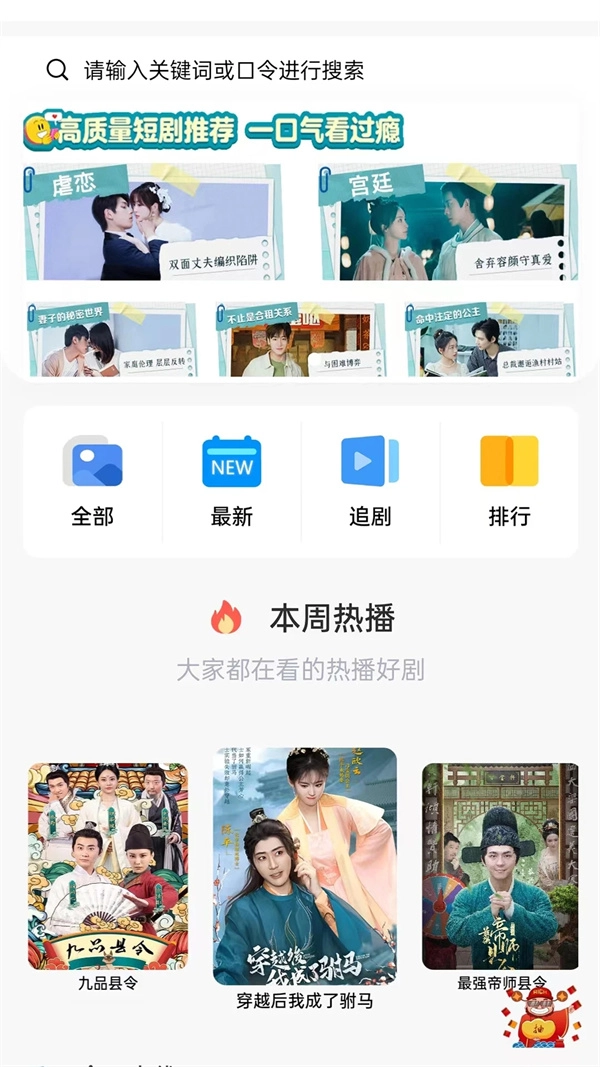Open the drama 九品县令
Image resolution: width=600 pixels, height=1067 pixels.
pos(108,866)
